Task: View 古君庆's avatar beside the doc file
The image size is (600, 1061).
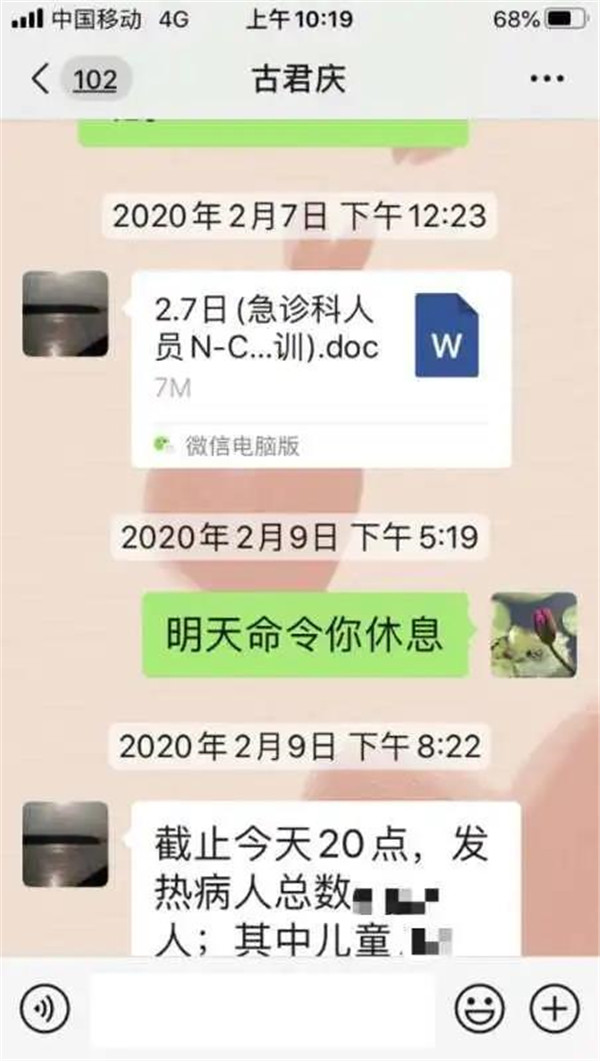Action: [65, 313]
